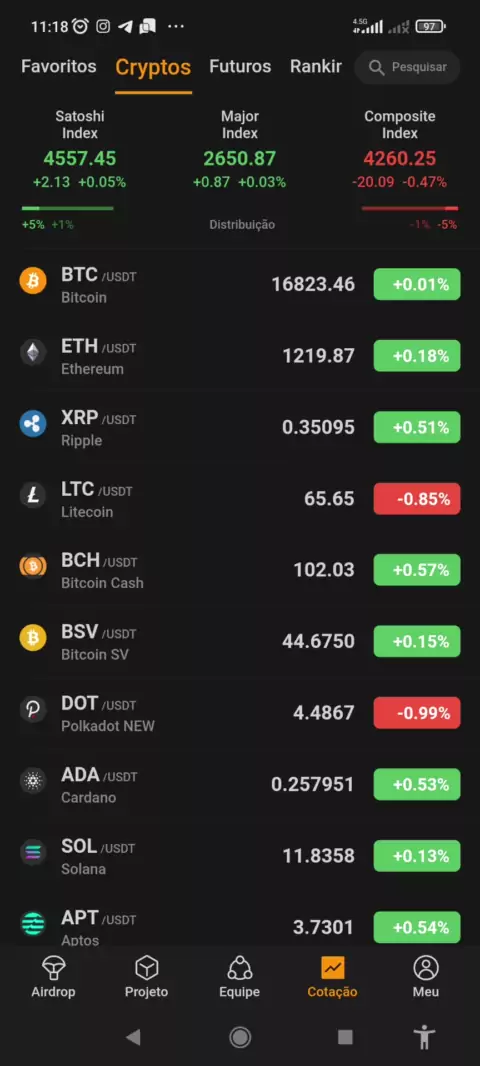Image resolution: width=480 pixels, height=1066 pixels.
Task: Go to the Airdrop tab
Action: 53,976
